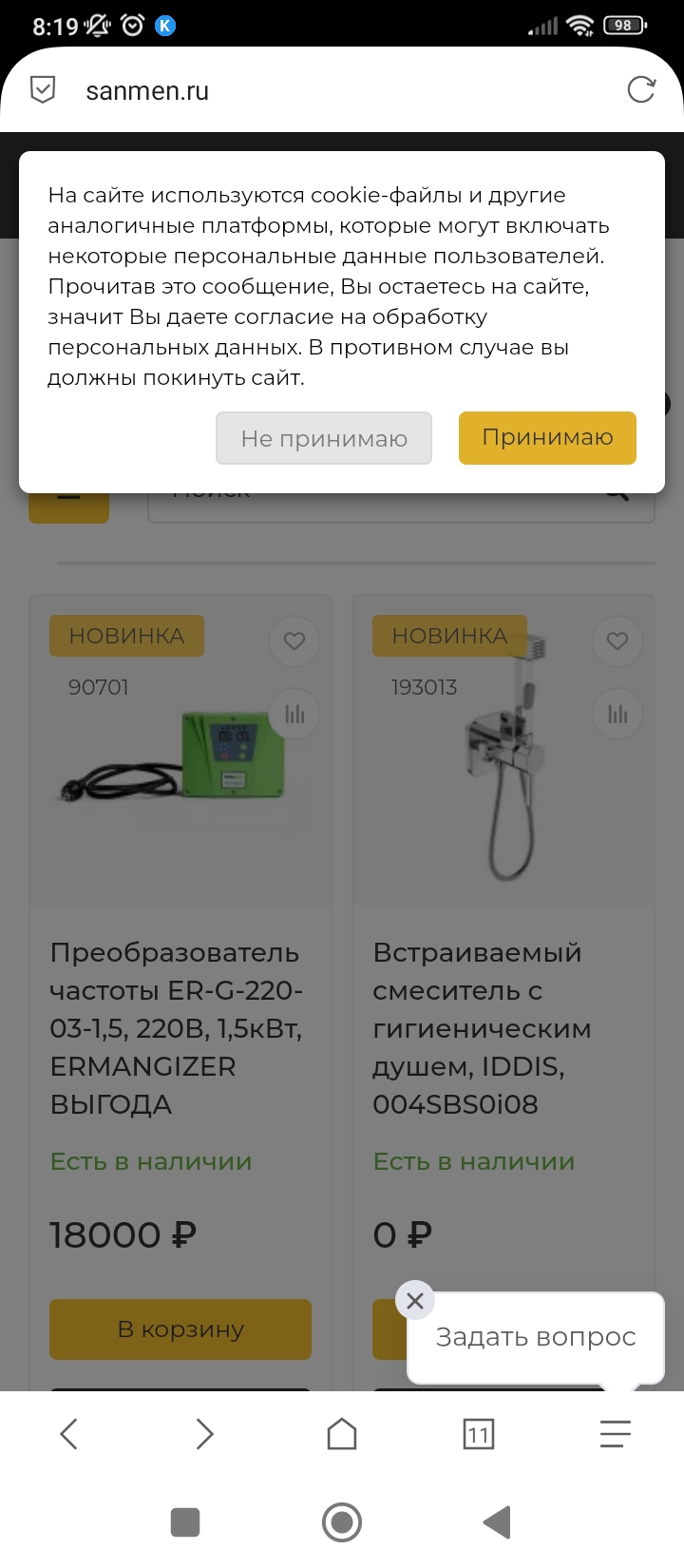
Task: Open the browser home page
Action: pyautogui.click(x=342, y=1433)
